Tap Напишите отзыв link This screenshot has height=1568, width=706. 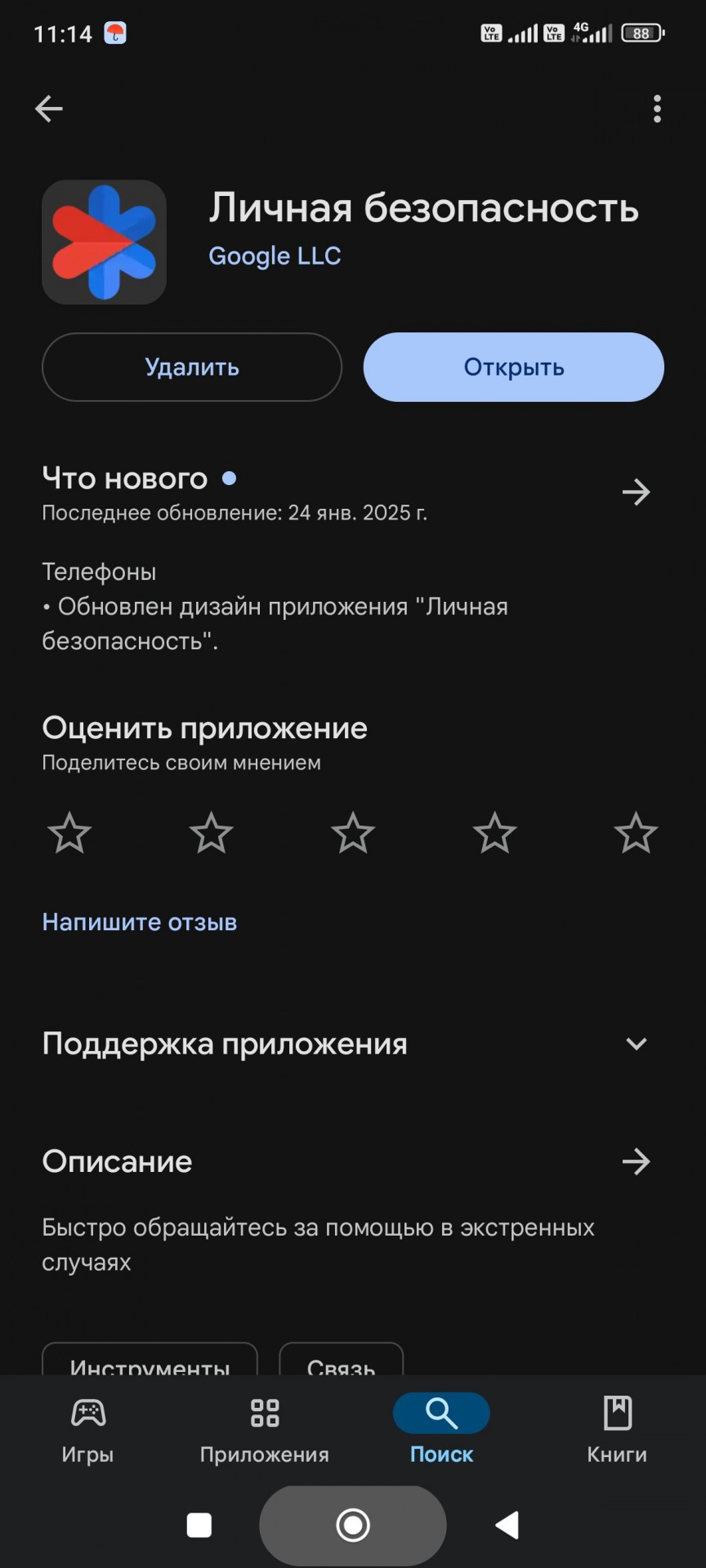pyautogui.click(x=140, y=922)
